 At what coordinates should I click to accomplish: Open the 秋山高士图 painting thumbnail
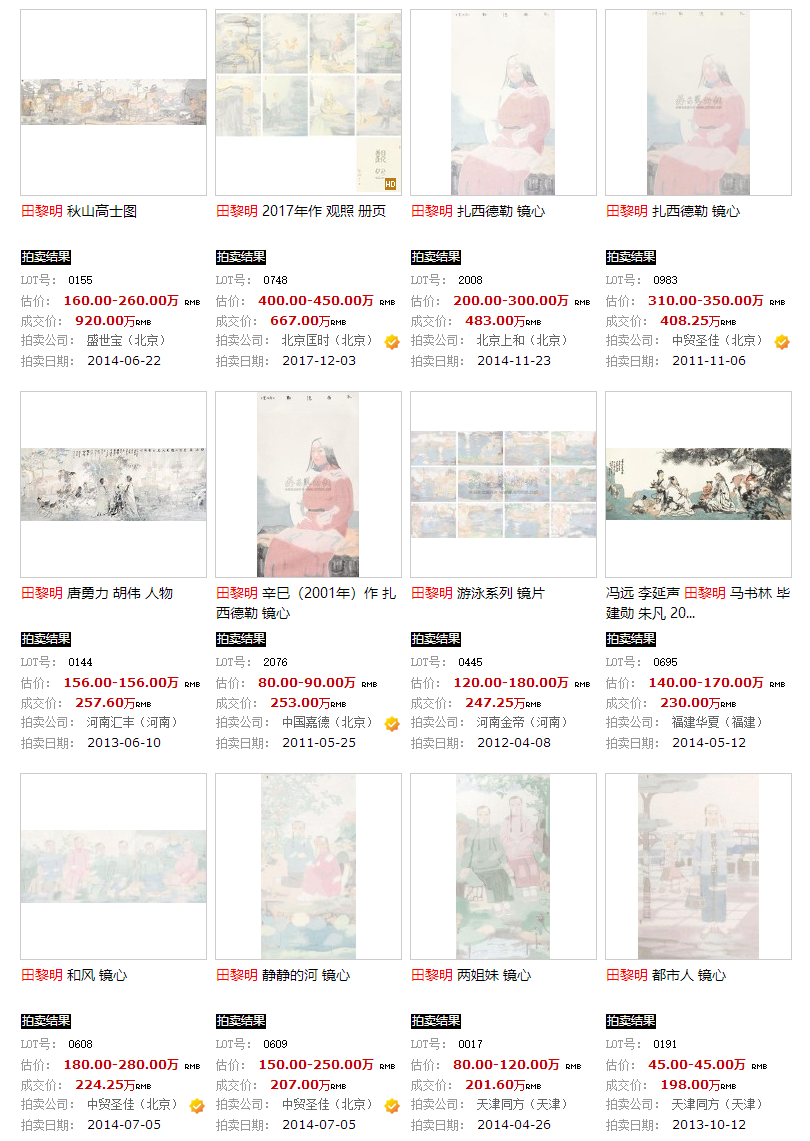pos(113,102)
